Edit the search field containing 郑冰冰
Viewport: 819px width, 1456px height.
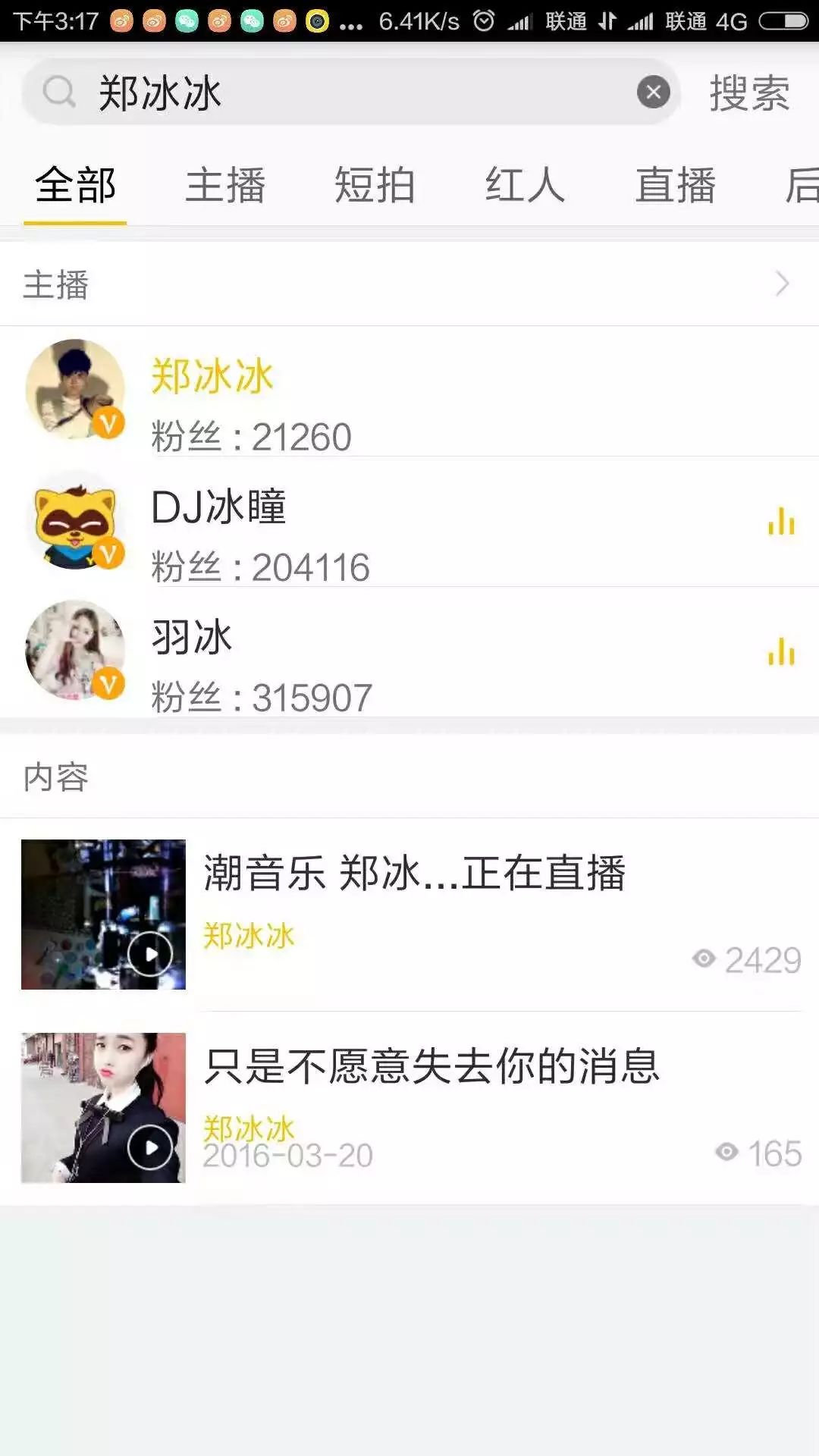[350, 93]
